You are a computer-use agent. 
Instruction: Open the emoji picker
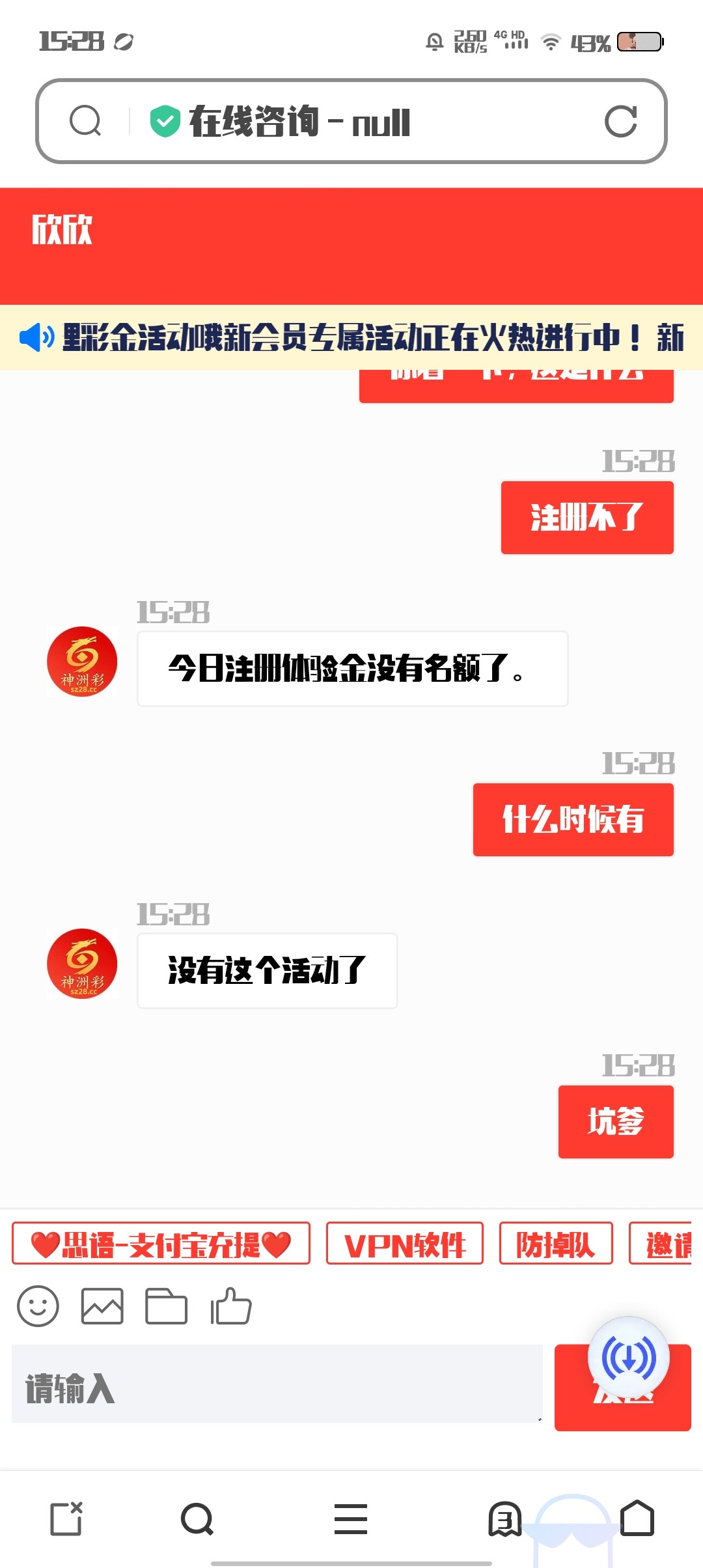(38, 1306)
